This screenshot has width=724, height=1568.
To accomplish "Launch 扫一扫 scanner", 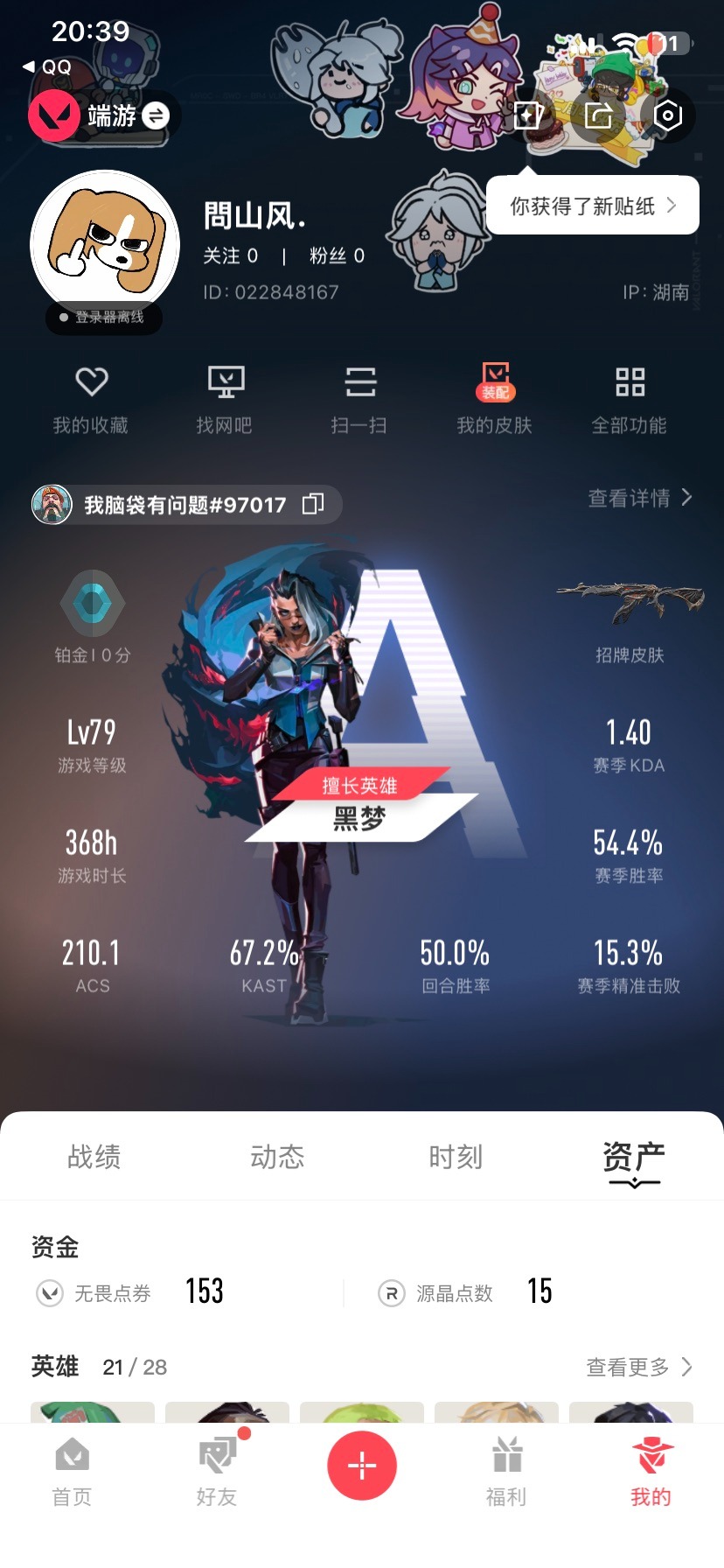I will point(359,399).
